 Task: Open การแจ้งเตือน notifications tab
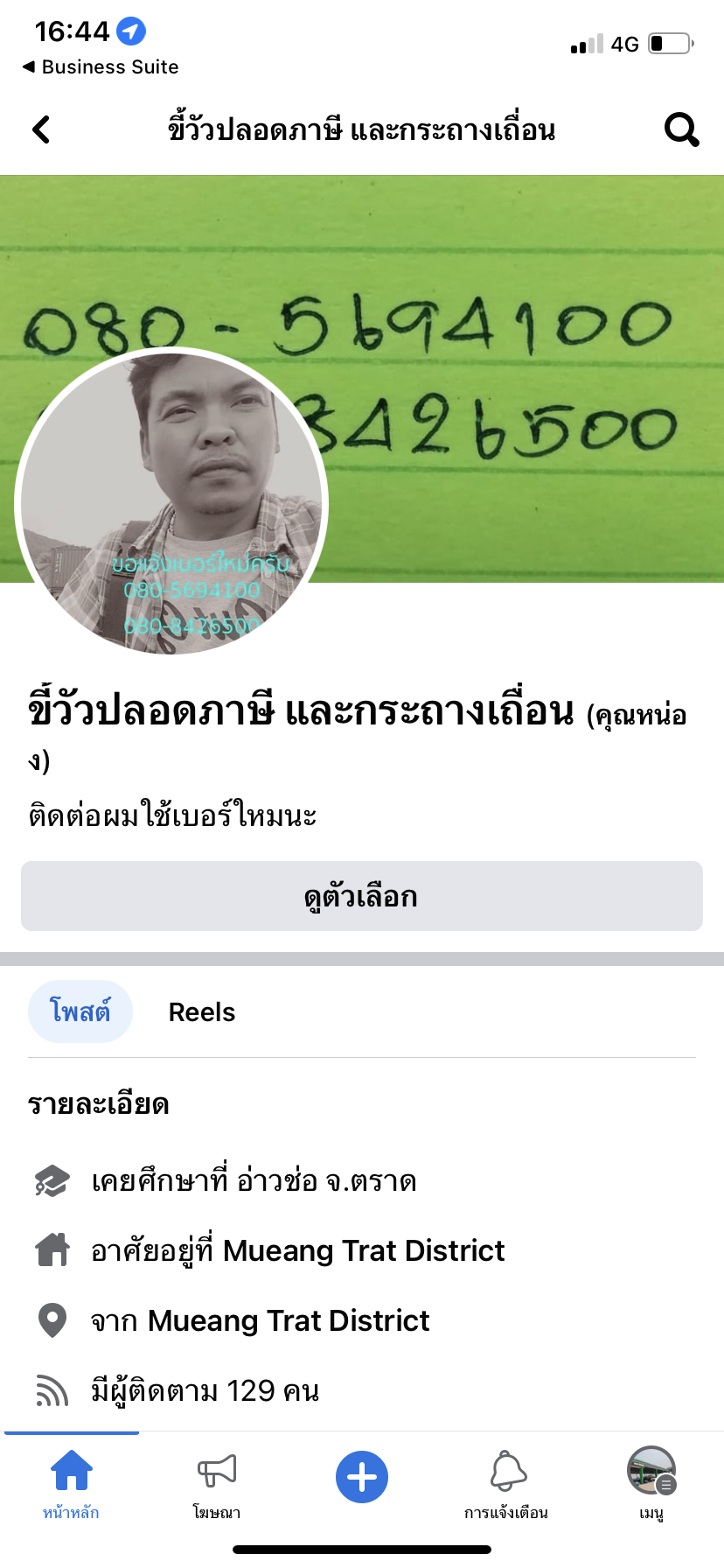click(x=506, y=1480)
